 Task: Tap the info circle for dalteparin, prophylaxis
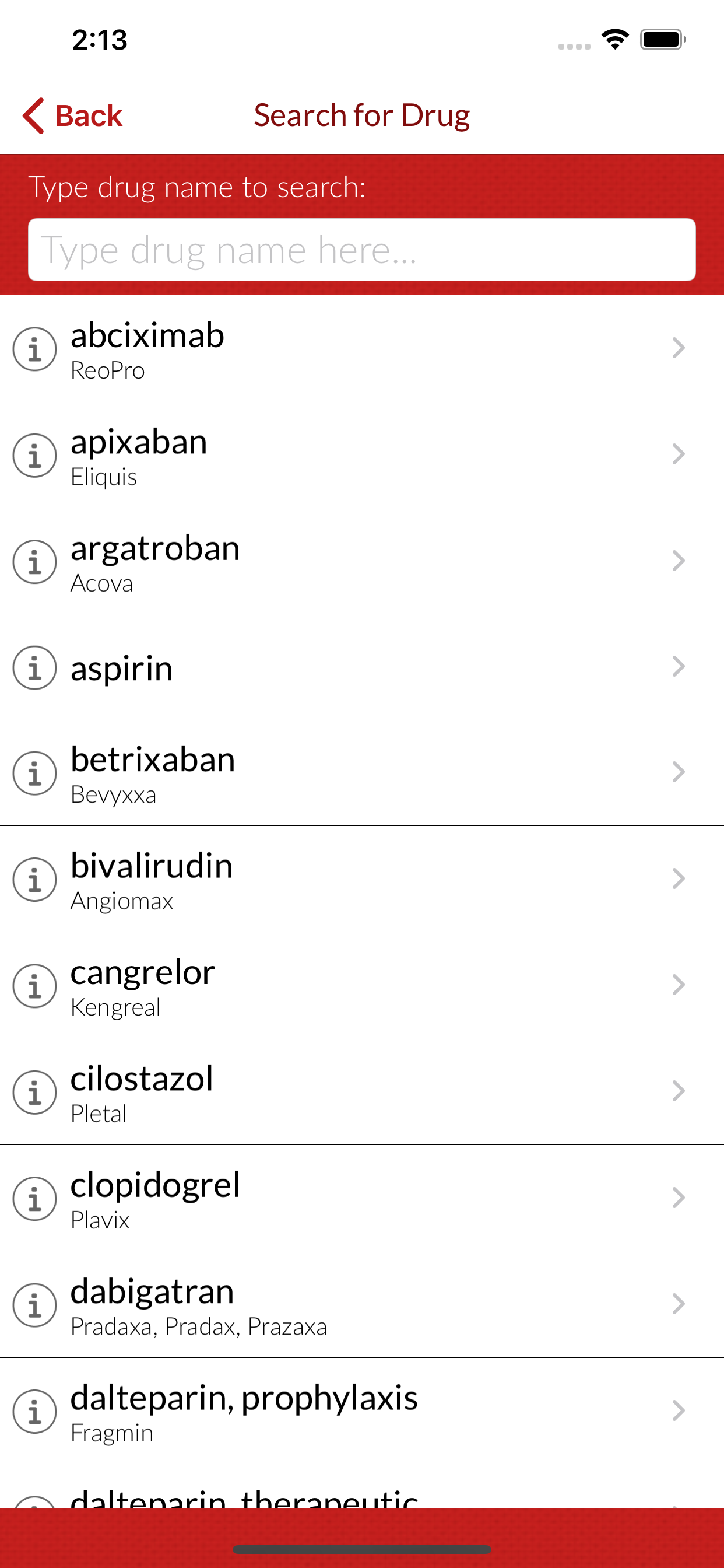[x=34, y=1411]
